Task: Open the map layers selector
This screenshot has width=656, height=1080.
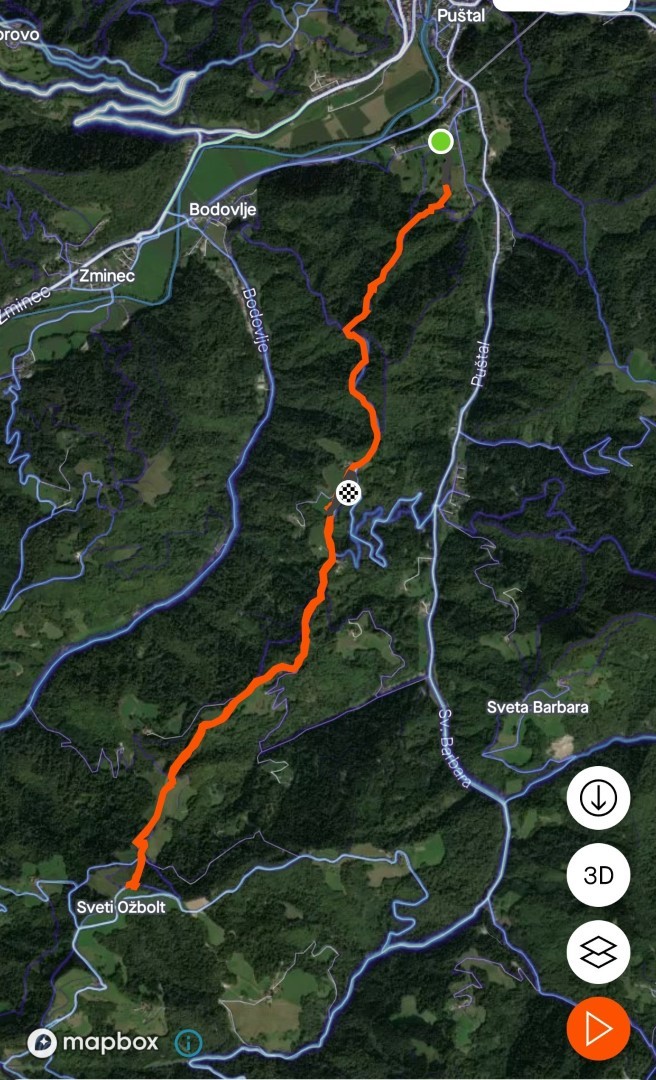Action: tap(598, 952)
